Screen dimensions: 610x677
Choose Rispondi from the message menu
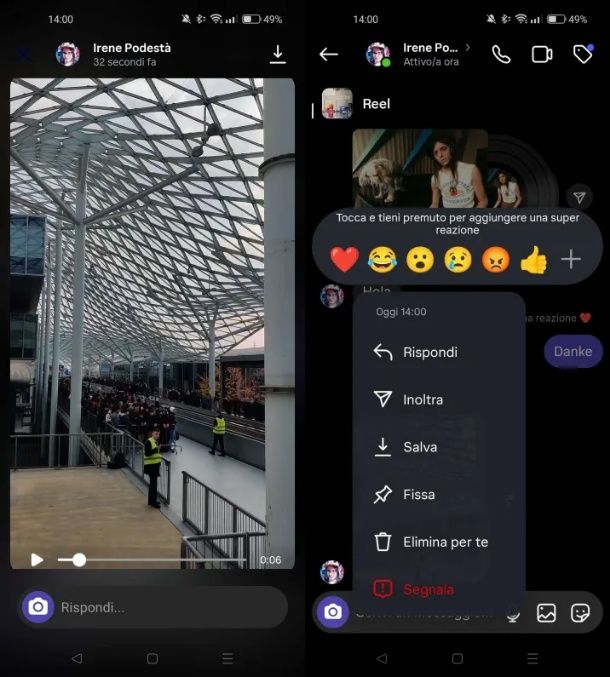point(430,352)
